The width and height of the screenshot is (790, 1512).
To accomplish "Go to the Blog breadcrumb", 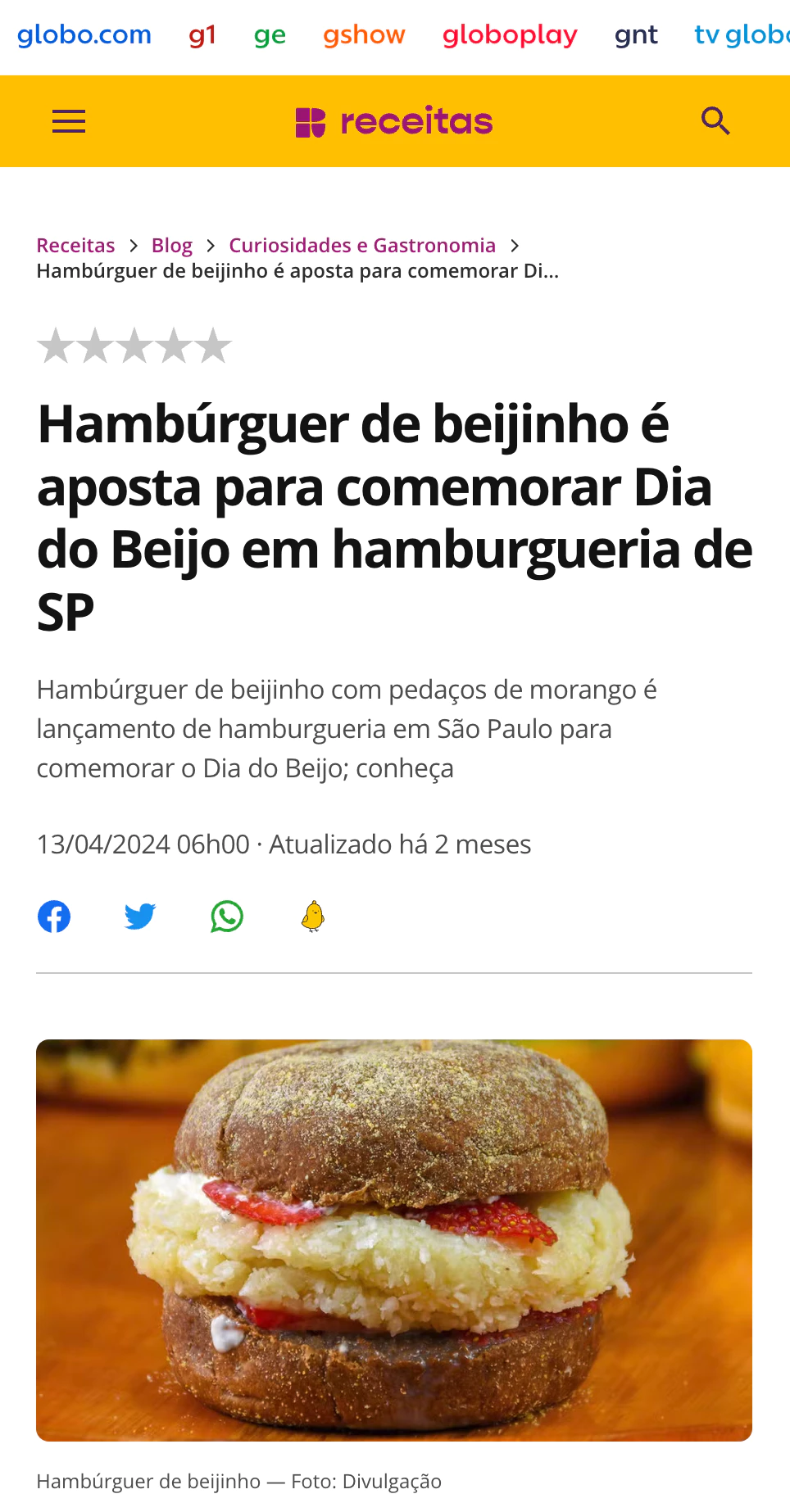I will click(x=172, y=246).
